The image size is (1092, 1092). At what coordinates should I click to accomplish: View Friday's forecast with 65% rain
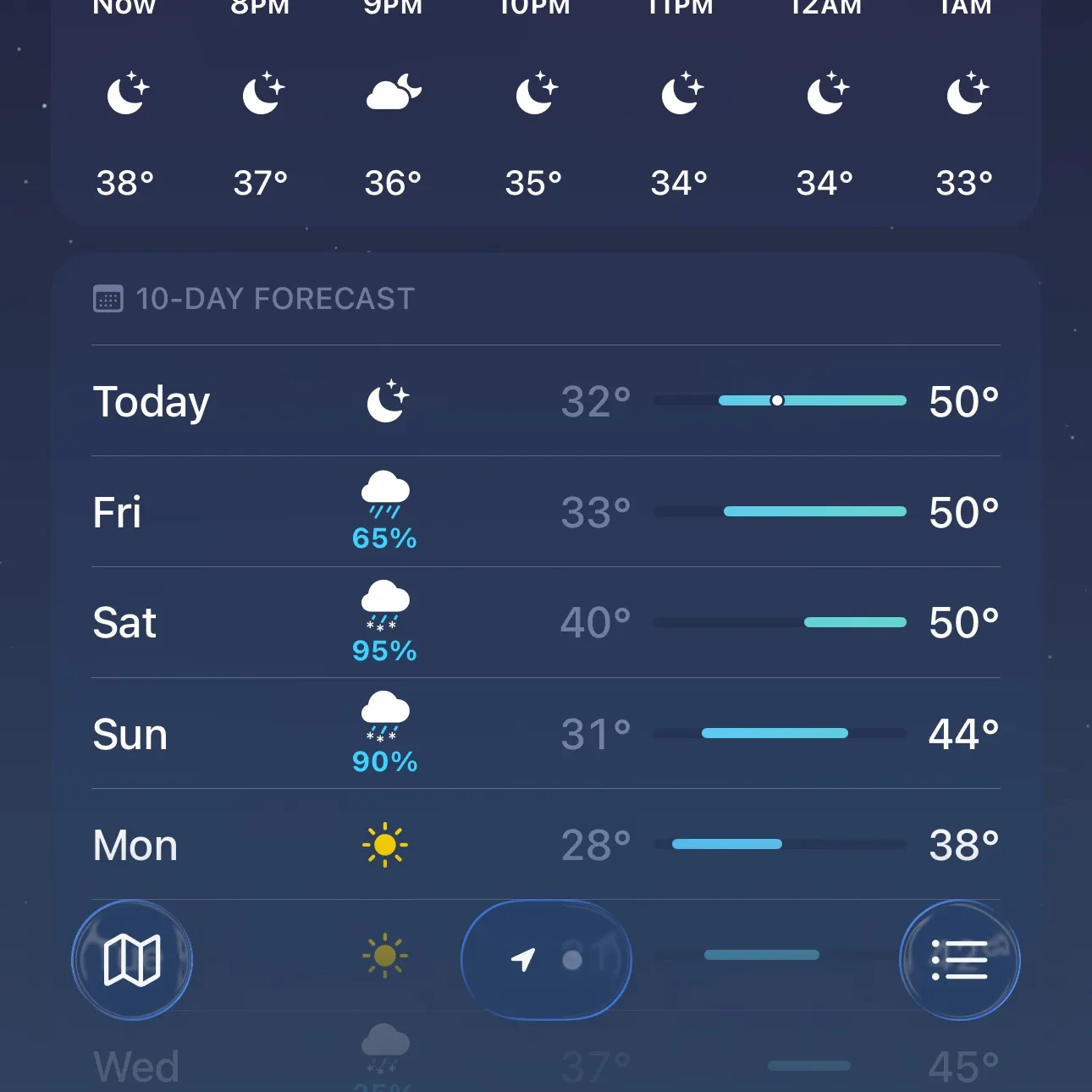546,512
